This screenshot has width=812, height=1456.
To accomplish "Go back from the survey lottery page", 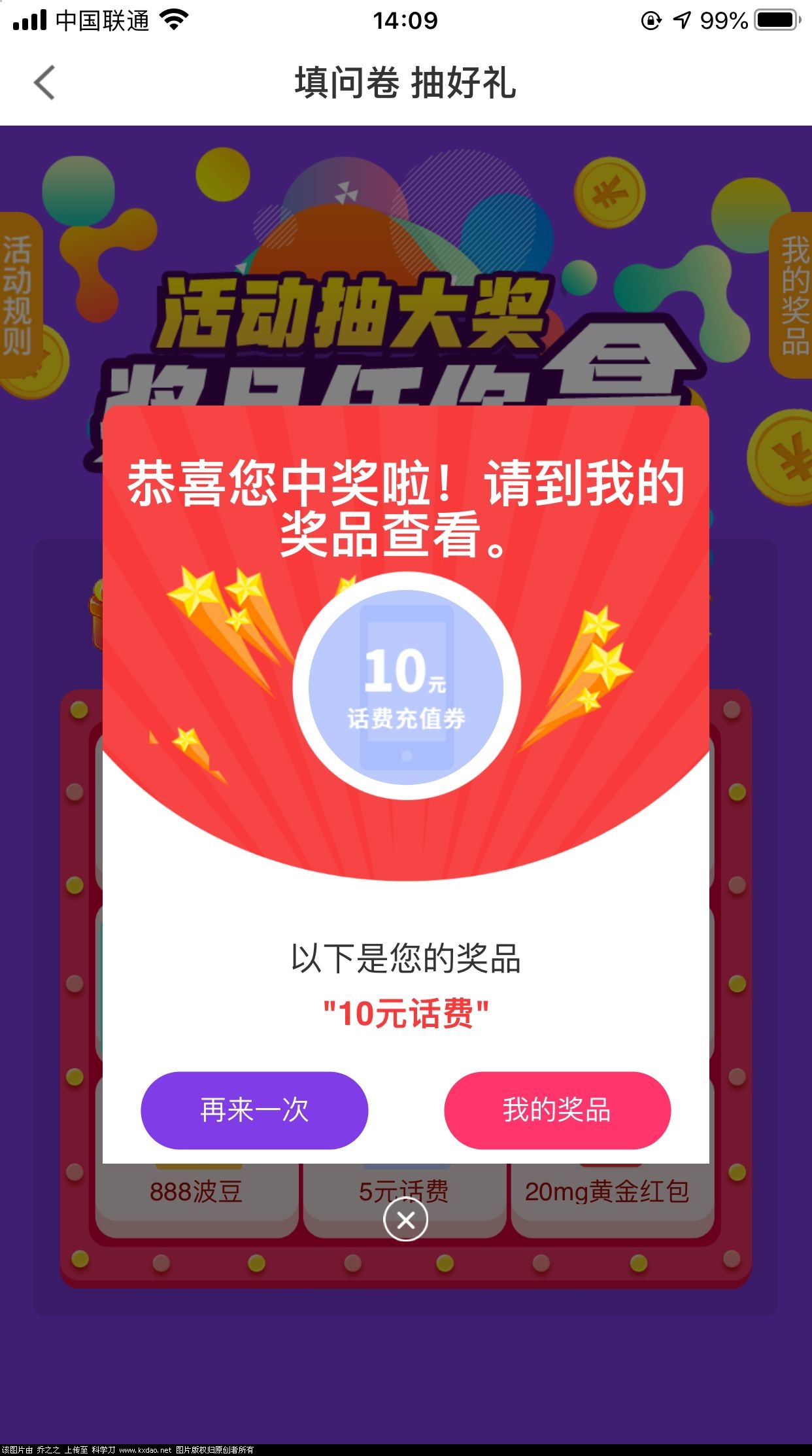I will point(44,83).
